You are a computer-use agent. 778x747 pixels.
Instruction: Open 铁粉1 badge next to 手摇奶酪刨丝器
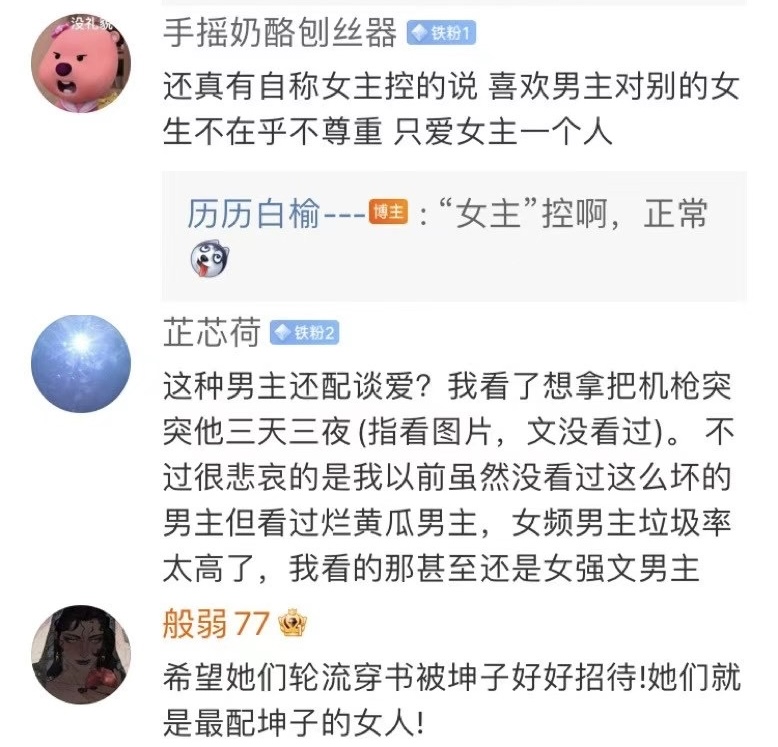[442, 34]
